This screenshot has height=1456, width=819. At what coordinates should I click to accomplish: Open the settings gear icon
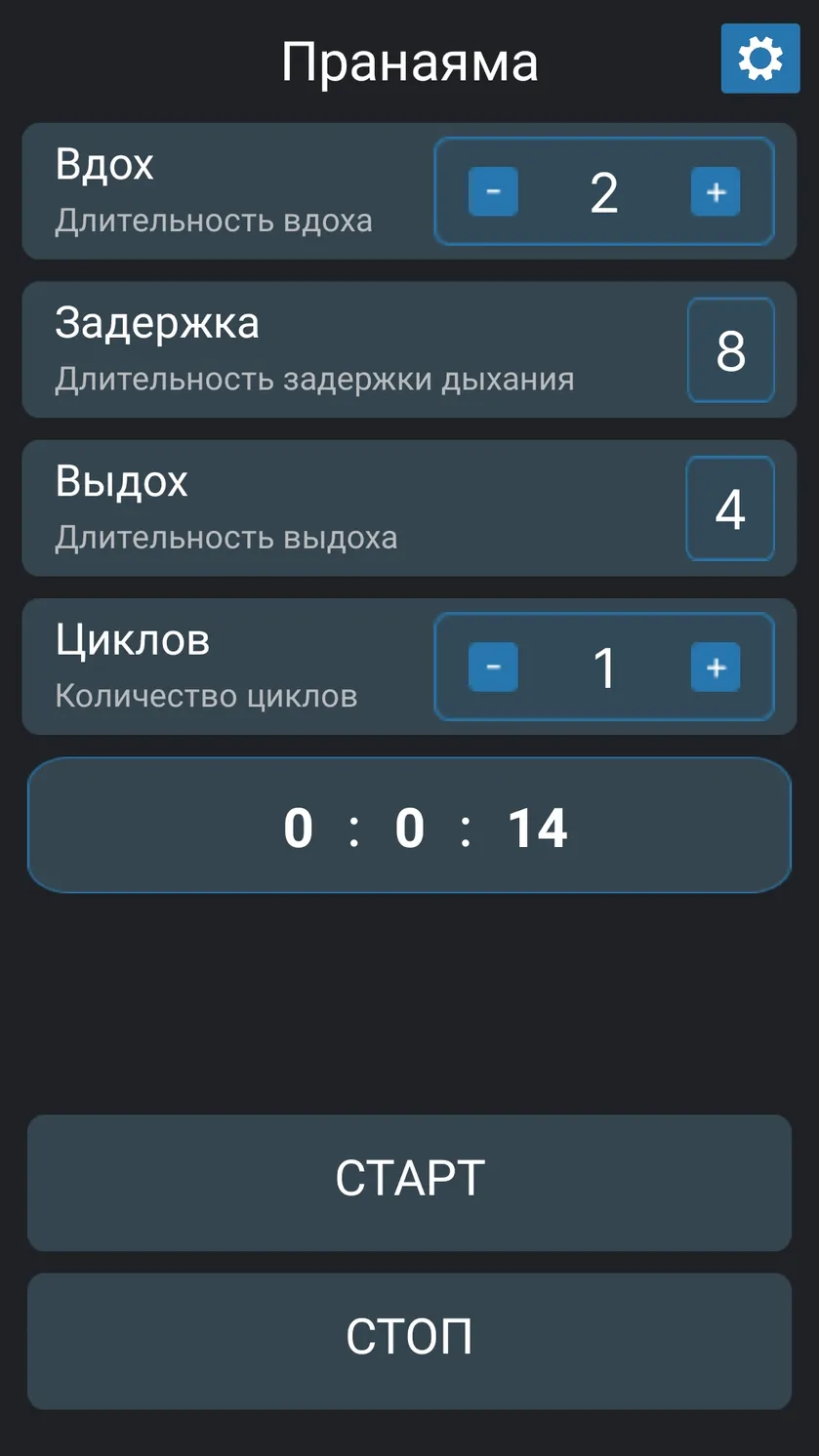point(760,59)
